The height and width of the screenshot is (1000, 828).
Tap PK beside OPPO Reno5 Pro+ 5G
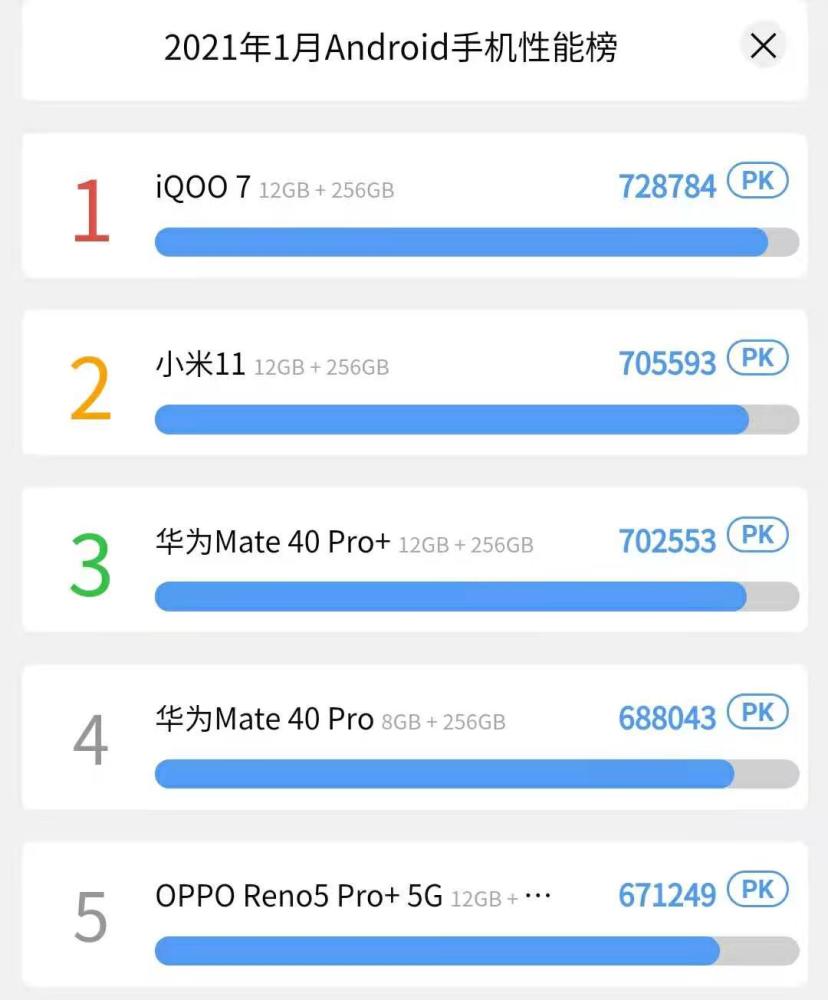(x=757, y=889)
